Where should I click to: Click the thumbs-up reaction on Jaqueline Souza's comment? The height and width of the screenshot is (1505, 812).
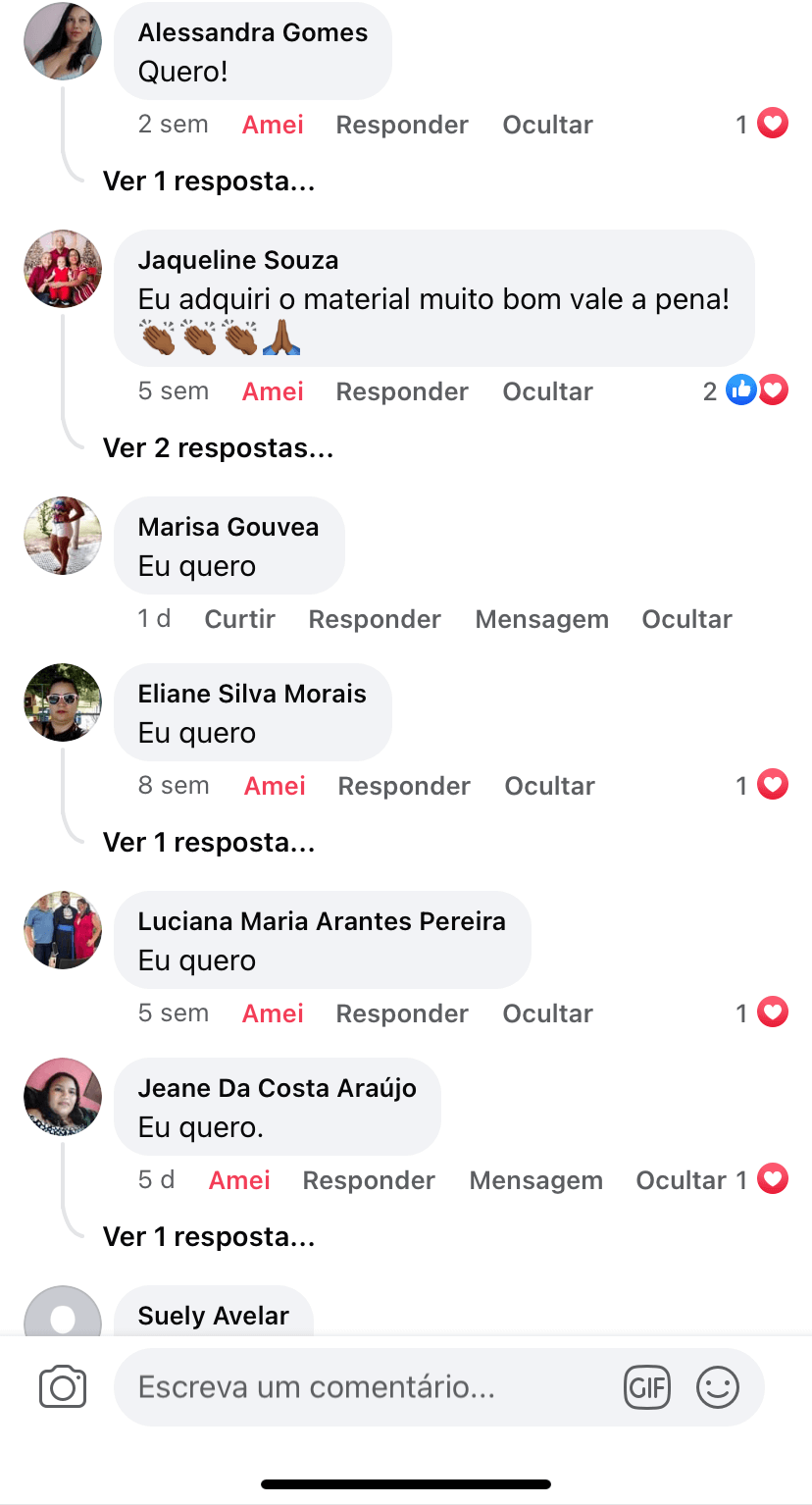pos(741,389)
